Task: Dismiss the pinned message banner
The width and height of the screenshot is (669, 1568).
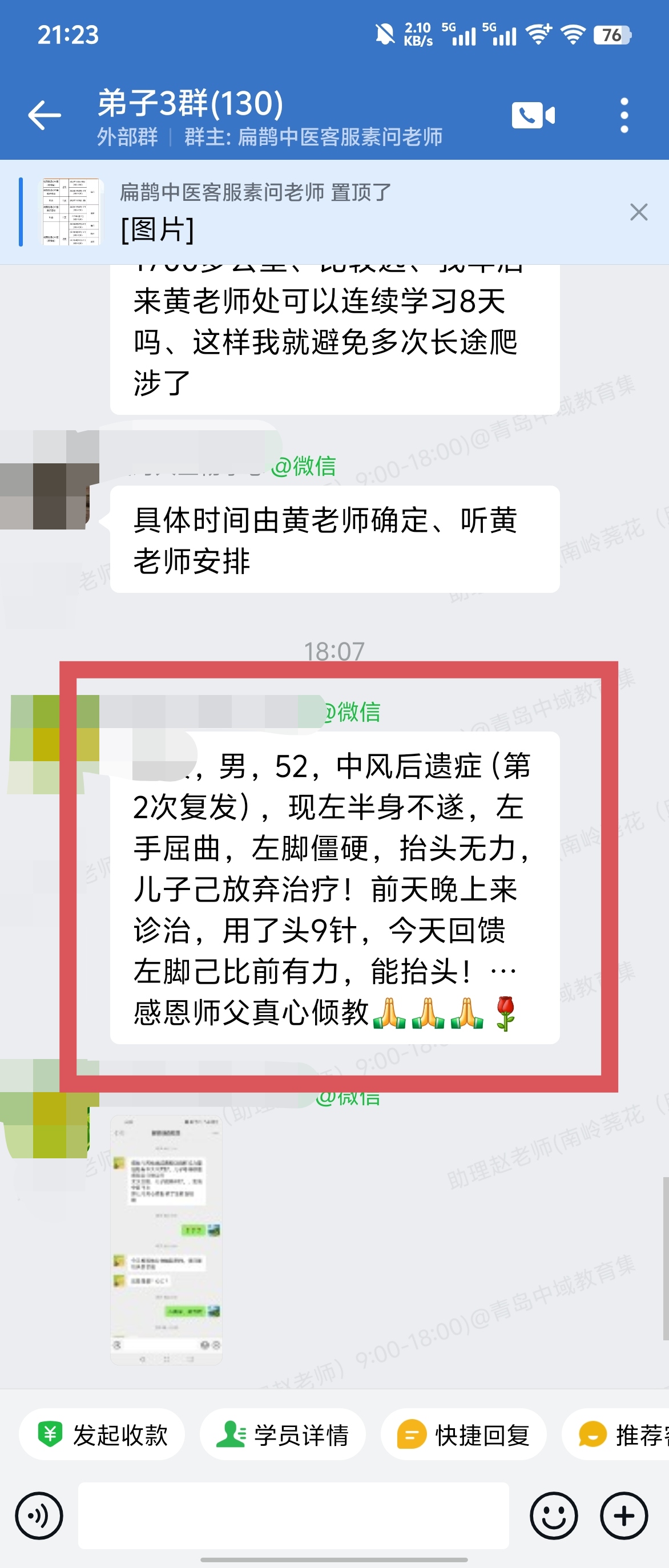Action: (x=639, y=212)
